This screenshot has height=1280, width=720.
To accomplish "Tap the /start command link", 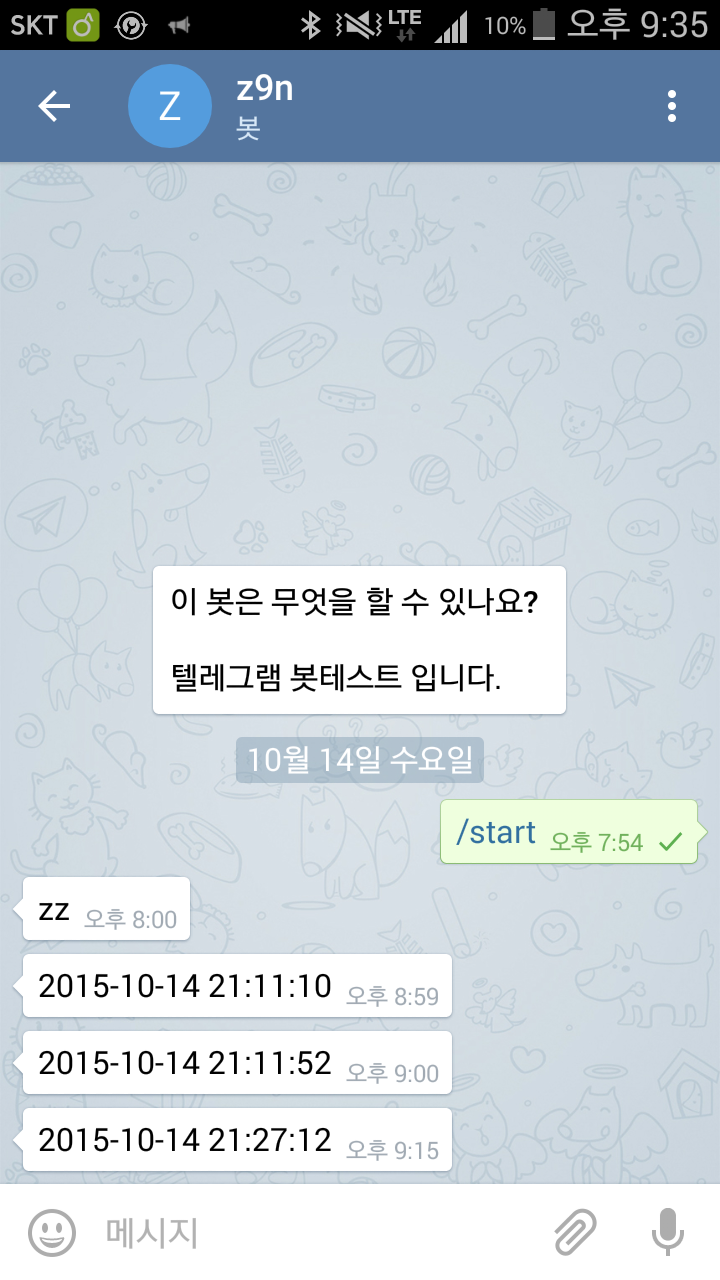I will click(x=496, y=832).
